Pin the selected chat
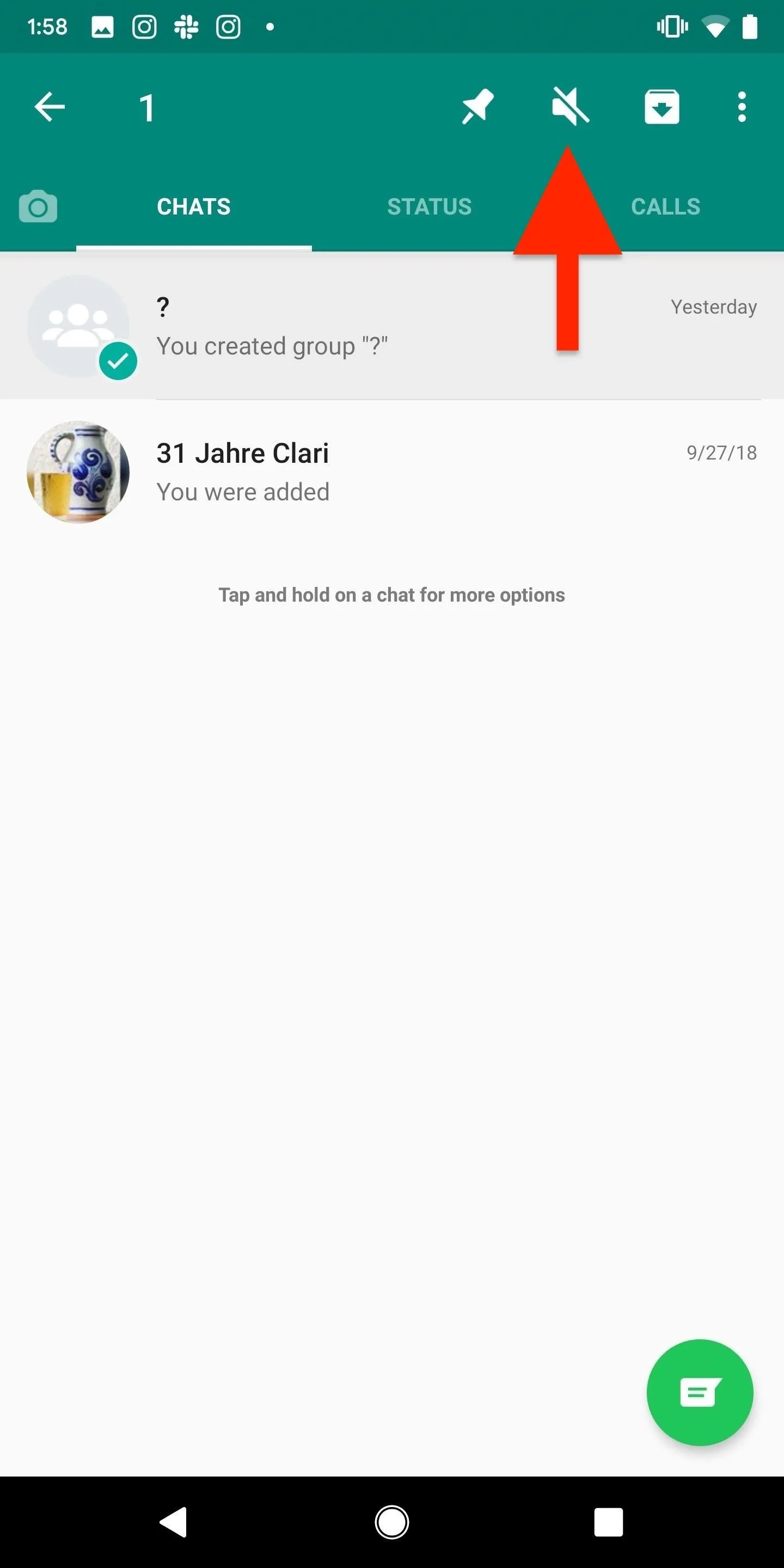This screenshot has width=784, height=1568. click(x=477, y=107)
